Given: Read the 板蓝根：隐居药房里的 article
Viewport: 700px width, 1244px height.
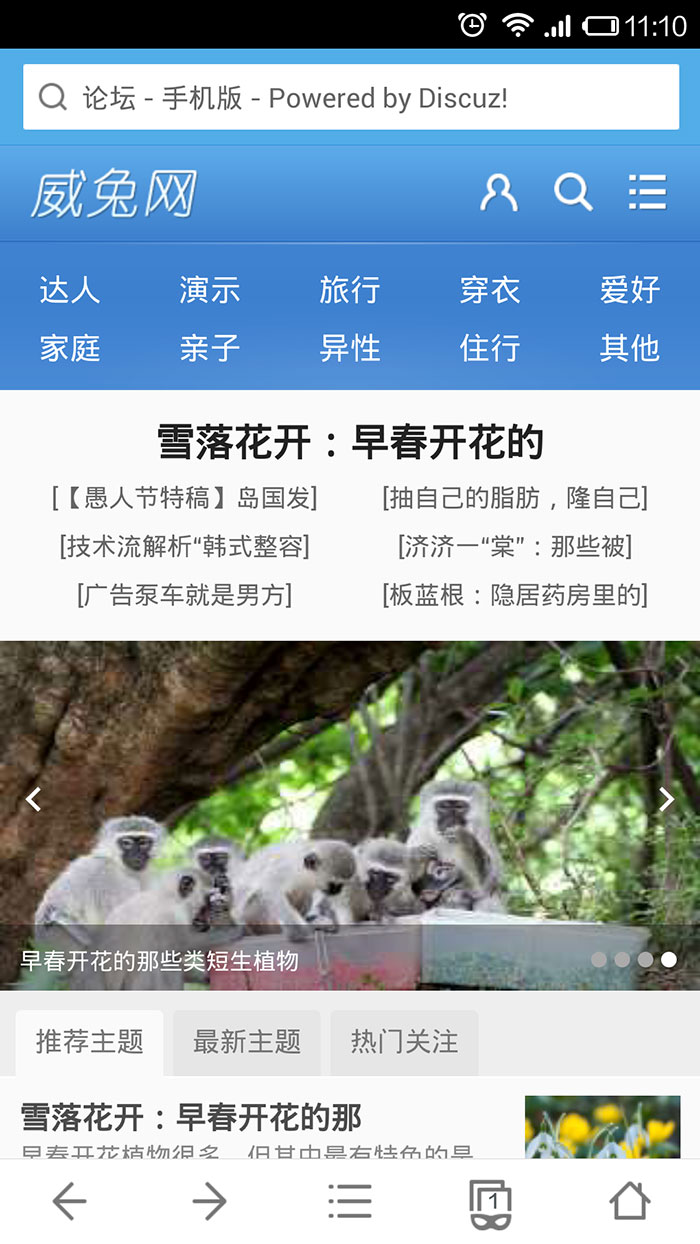Looking at the screenshot, I should coord(515,595).
